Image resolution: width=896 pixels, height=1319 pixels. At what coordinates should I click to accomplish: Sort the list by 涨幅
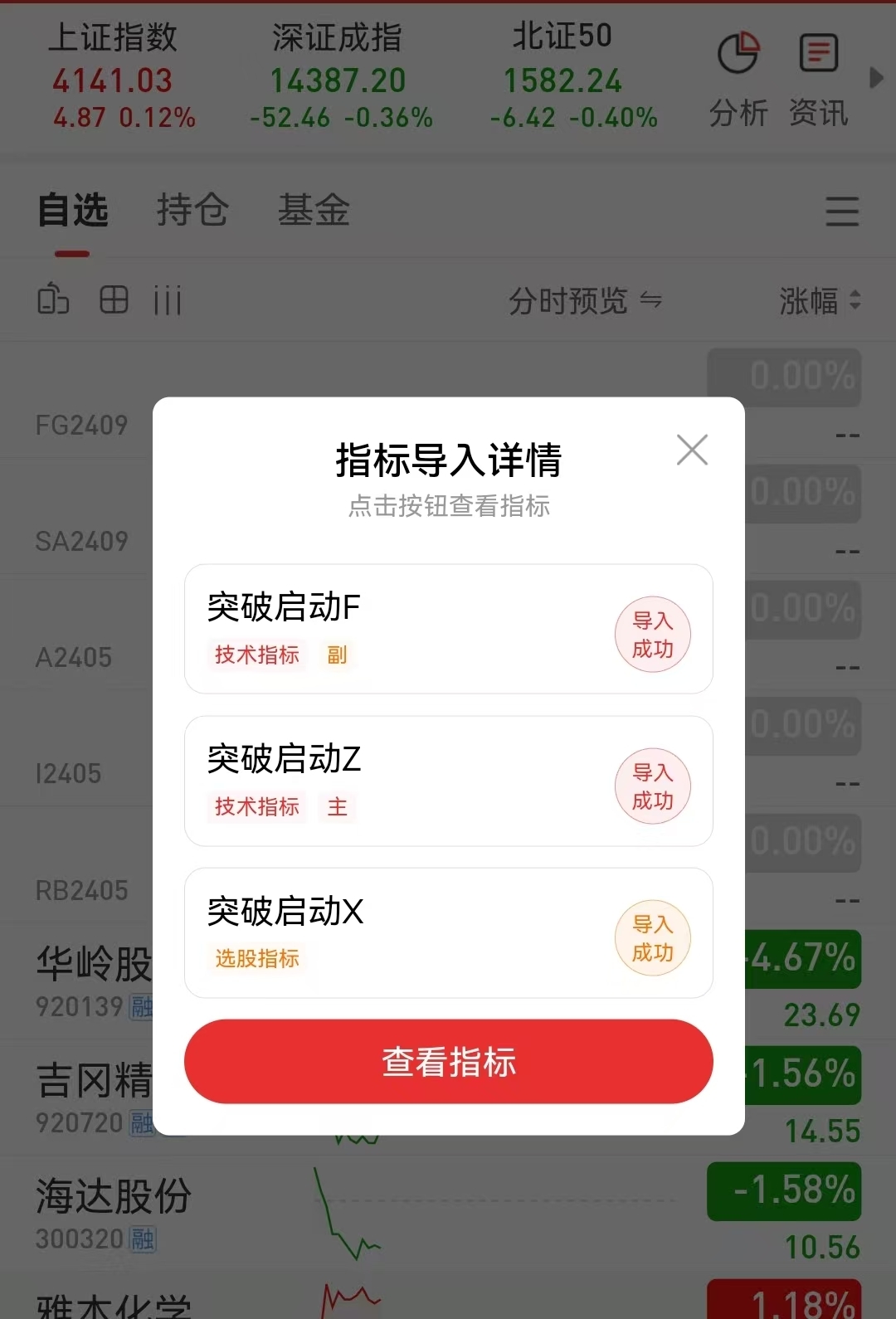pos(820,300)
